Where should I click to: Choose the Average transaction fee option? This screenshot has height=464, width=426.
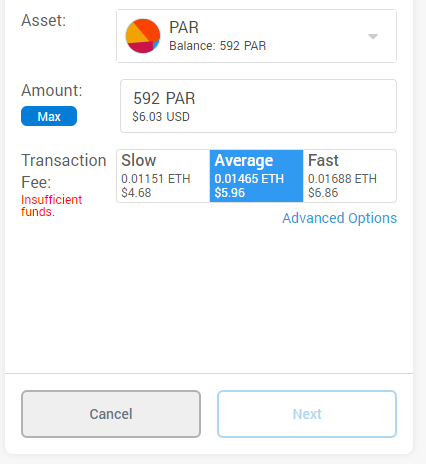(x=256, y=176)
